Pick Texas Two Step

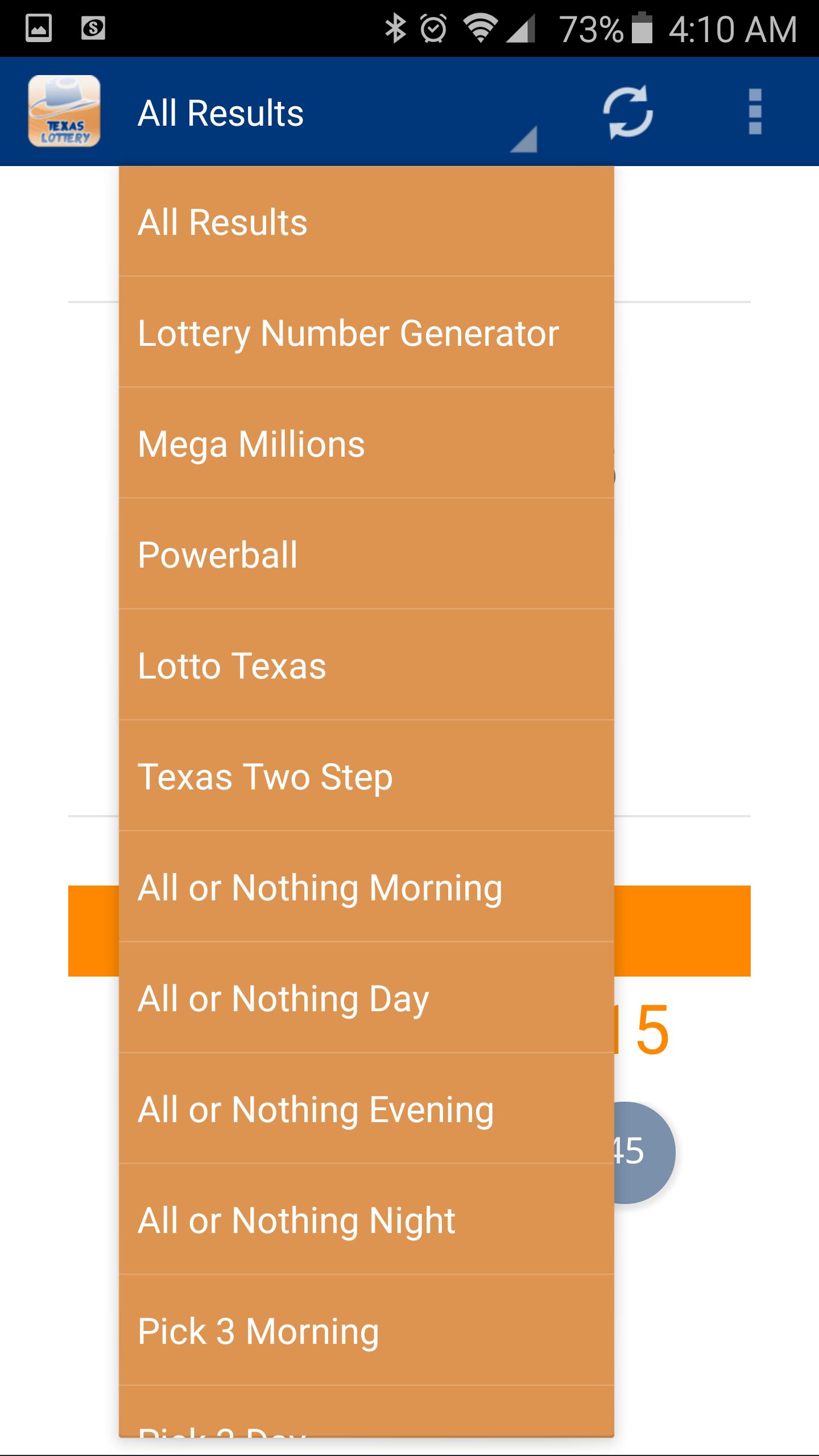point(366,776)
